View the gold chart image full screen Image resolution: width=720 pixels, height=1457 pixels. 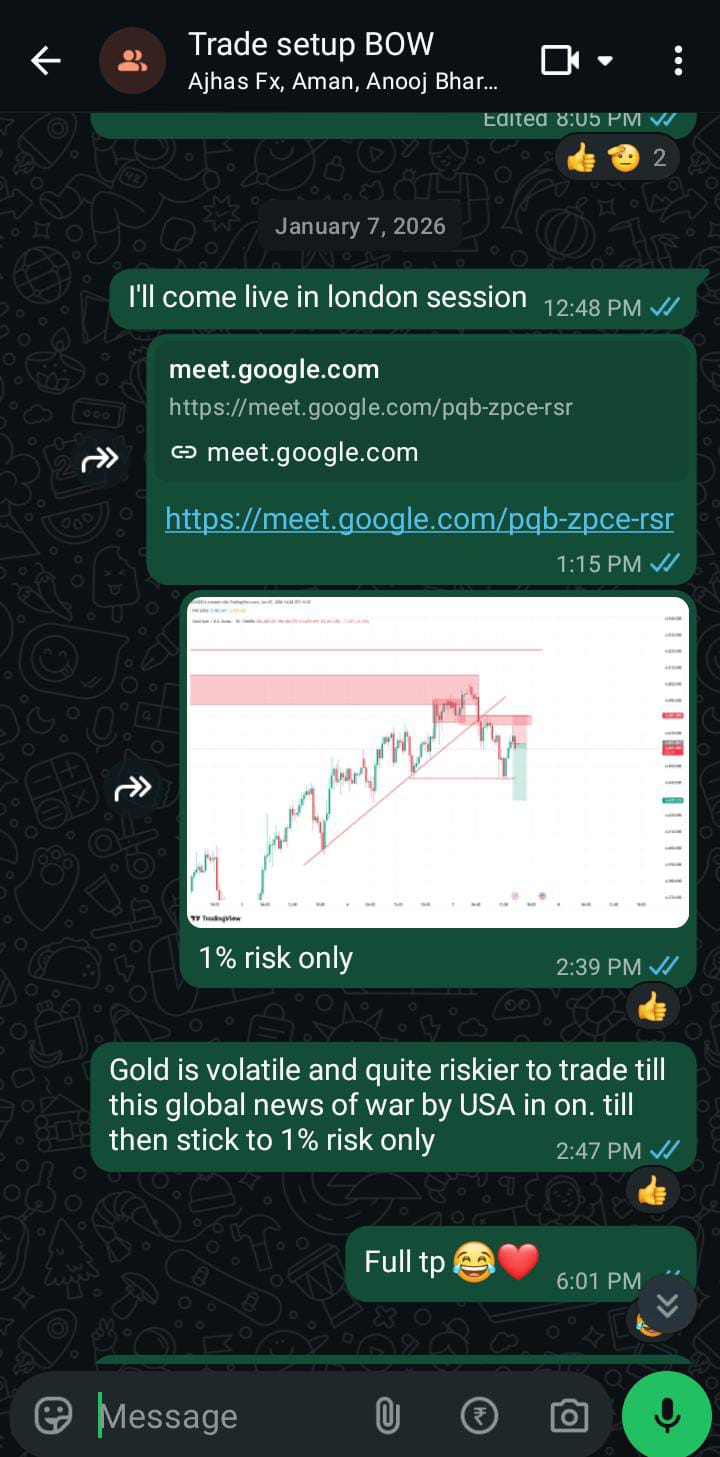(438, 762)
